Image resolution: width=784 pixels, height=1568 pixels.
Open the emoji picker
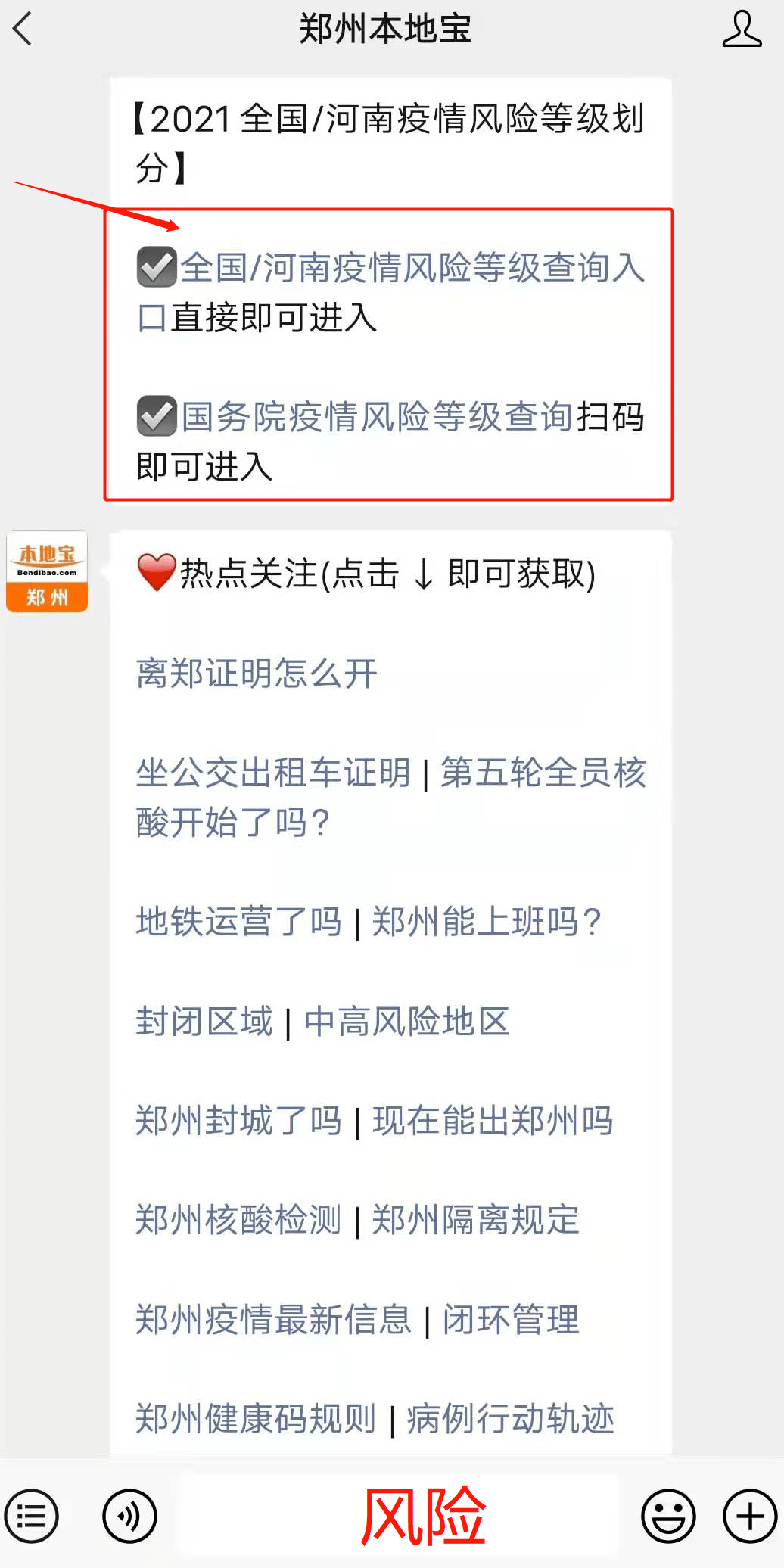[x=668, y=1516]
